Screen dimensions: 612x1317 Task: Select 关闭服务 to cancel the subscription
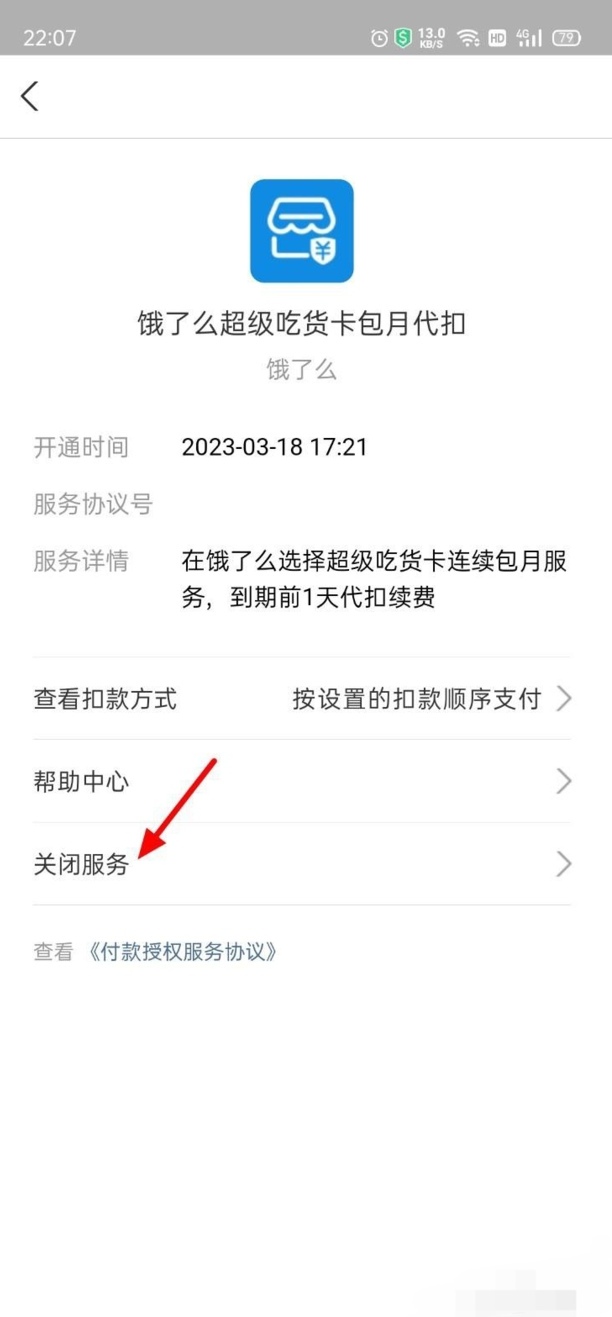[302, 864]
